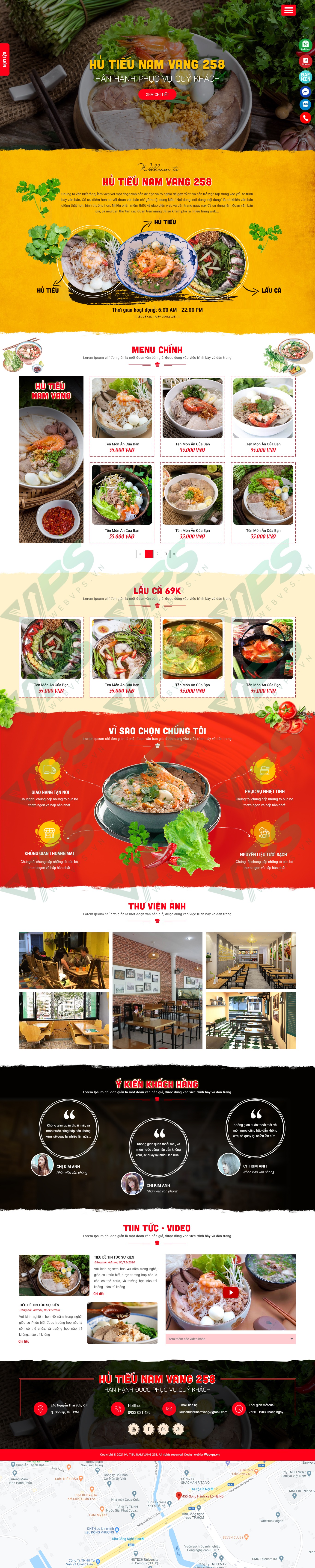This screenshot has width=315, height=1568.
Task: Tap the XEM CHI TIẾT button
Action: pyautogui.click(x=157, y=94)
